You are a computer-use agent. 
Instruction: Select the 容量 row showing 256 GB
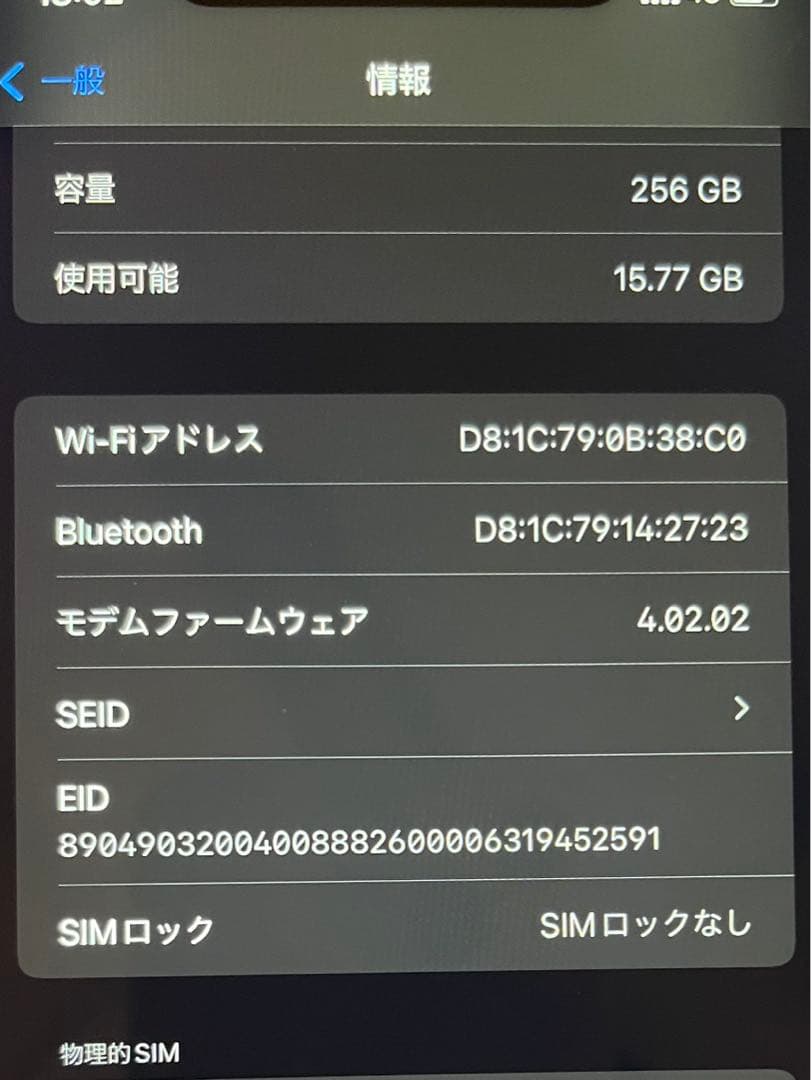(x=400, y=192)
